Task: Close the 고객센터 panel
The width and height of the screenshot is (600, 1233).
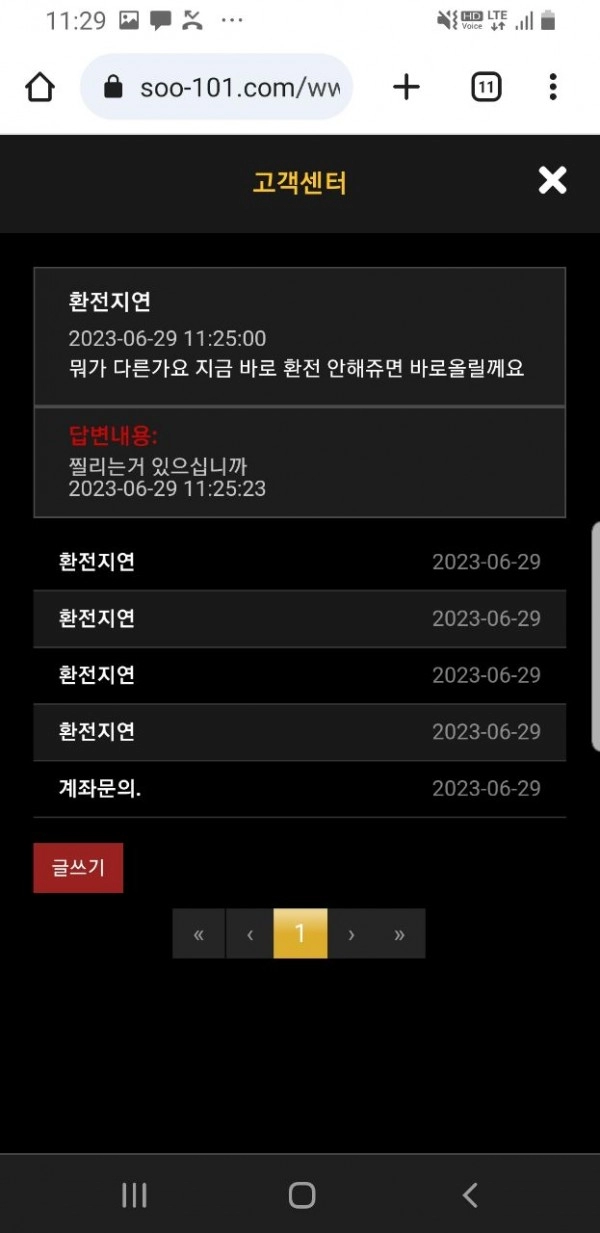Action: coord(552,180)
